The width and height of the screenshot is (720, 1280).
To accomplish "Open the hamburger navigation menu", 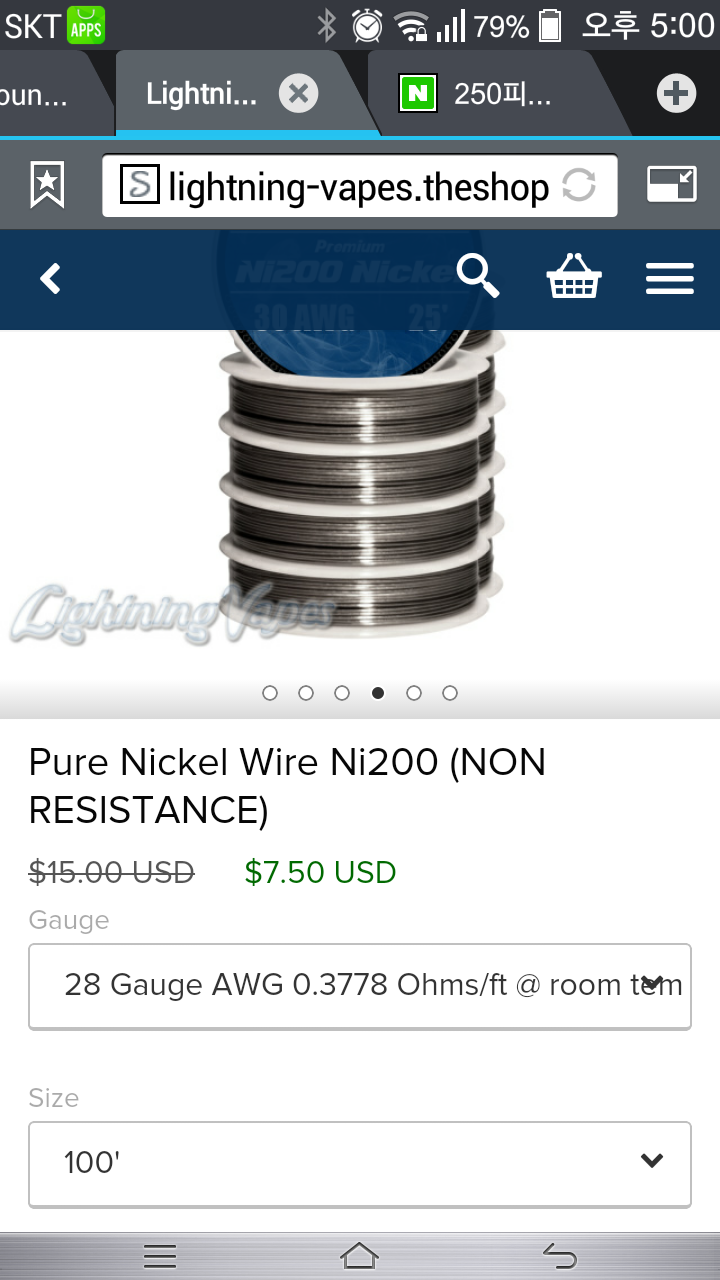I will 669,278.
